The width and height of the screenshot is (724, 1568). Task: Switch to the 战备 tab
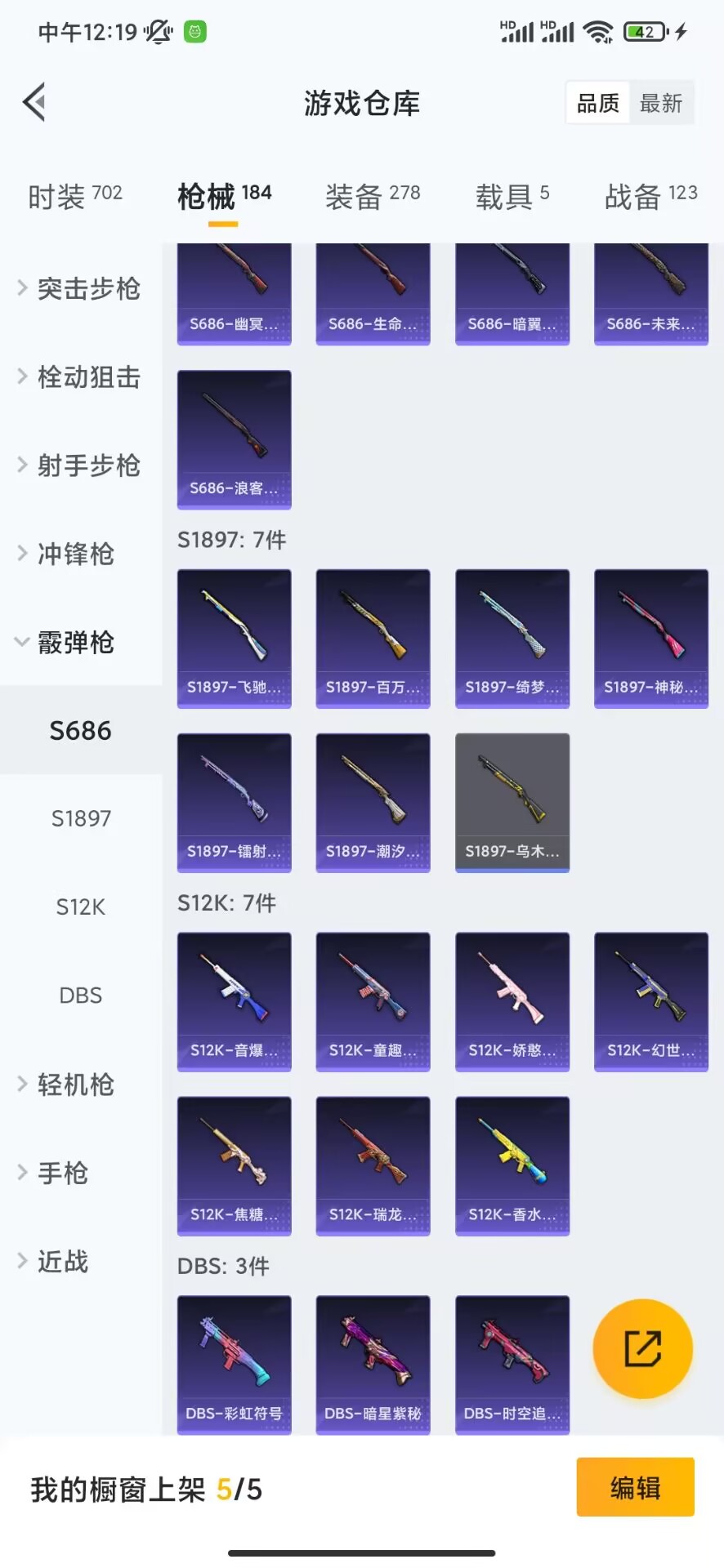tap(650, 196)
